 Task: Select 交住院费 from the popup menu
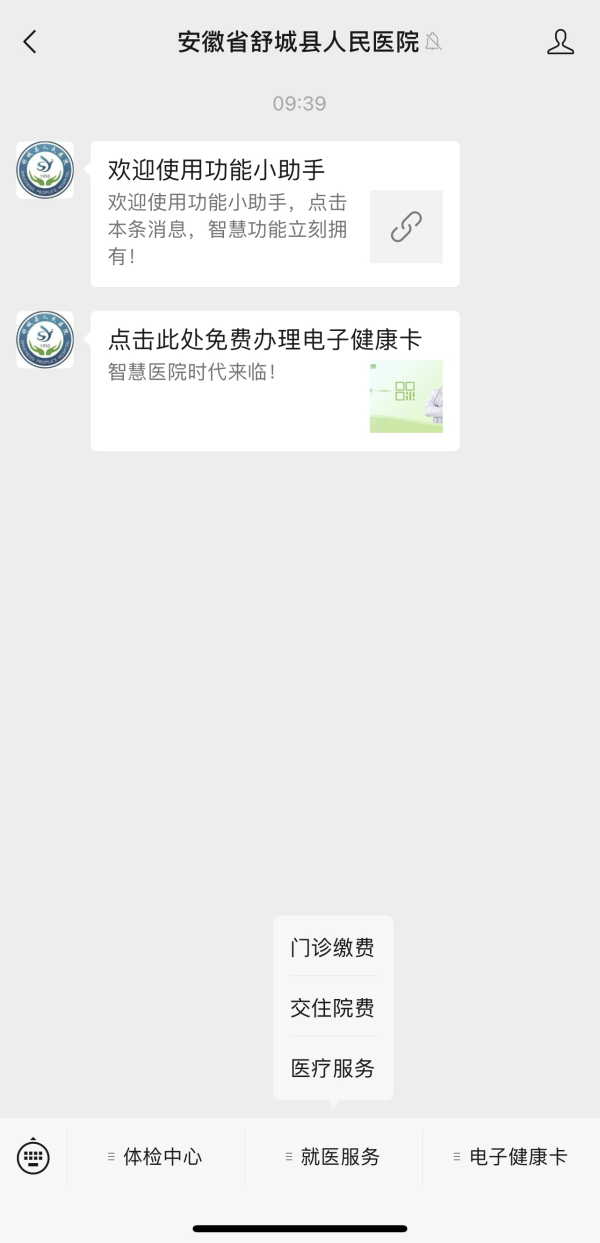[333, 1008]
